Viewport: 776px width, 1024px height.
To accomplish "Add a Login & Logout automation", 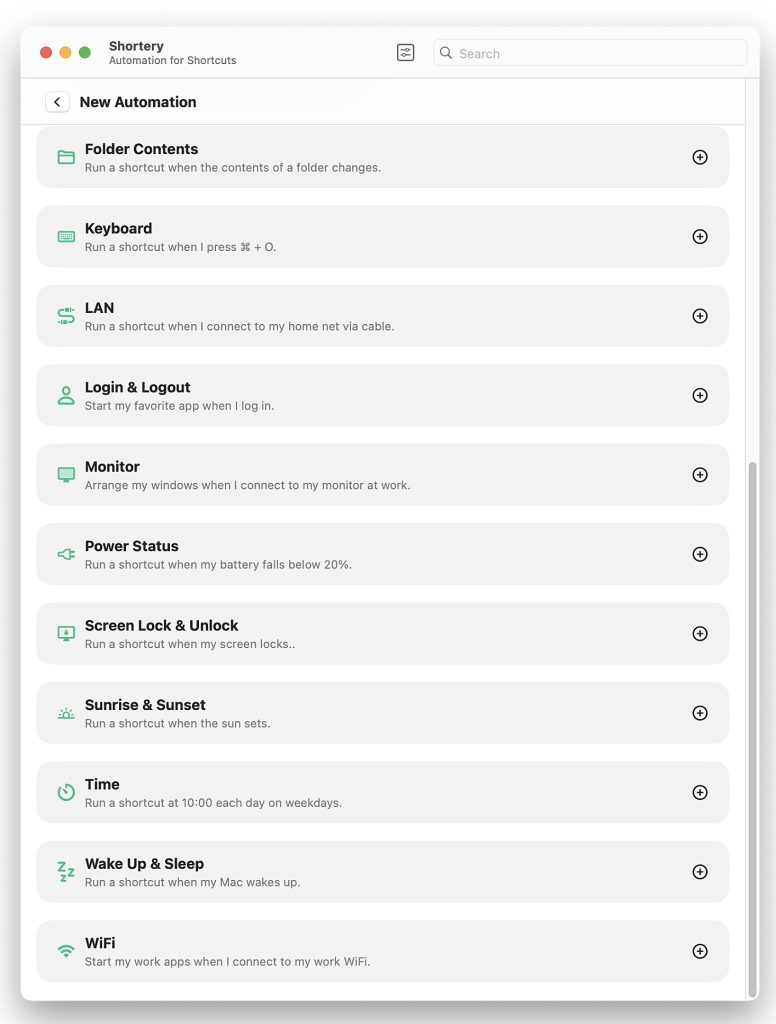I will point(700,395).
